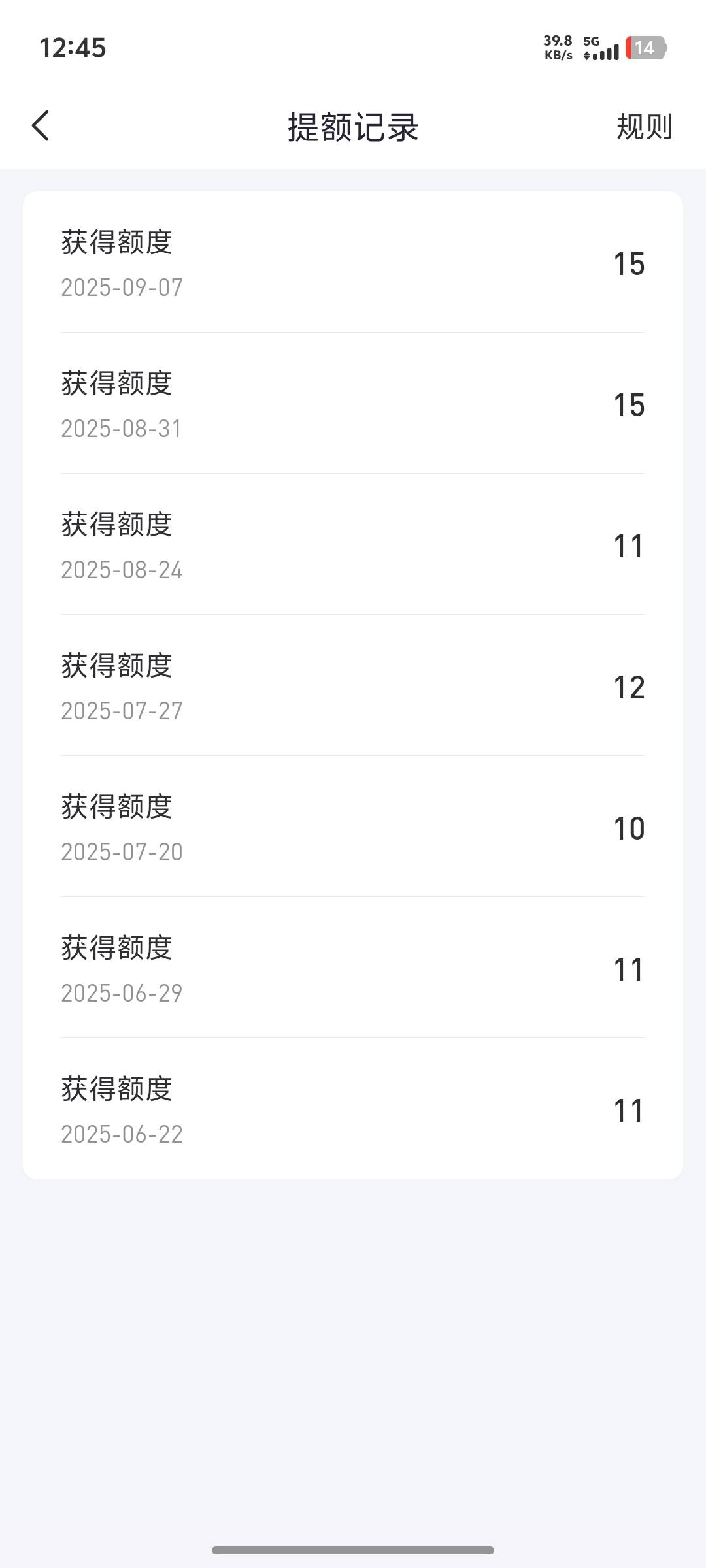Image resolution: width=706 pixels, height=1568 pixels.
Task: Go back using the top-left arrow
Action: tap(41, 125)
